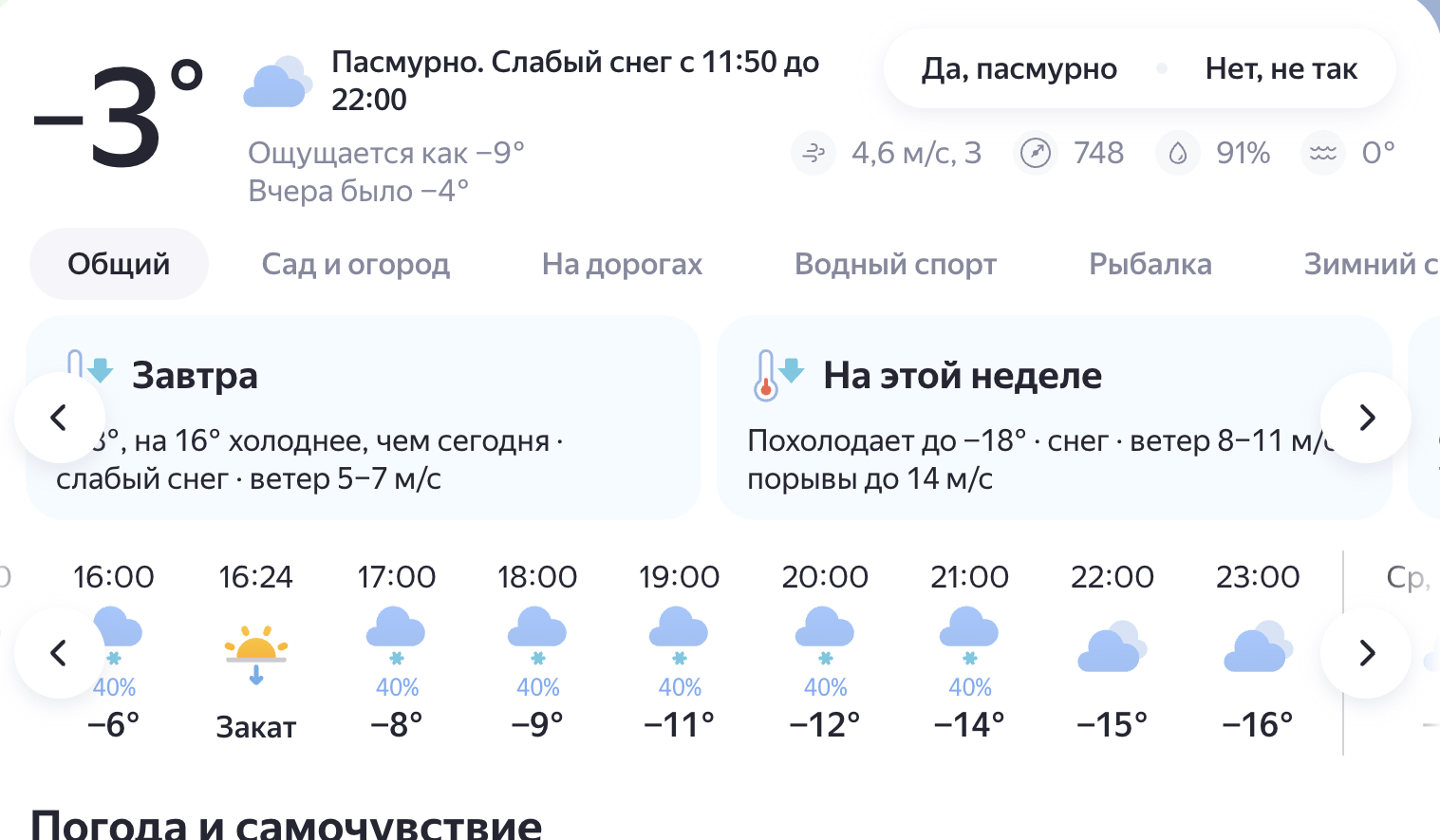Switch to Сад и огород tab
Image resolution: width=1440 pixels, height=840 pixels.
[355, 264]
